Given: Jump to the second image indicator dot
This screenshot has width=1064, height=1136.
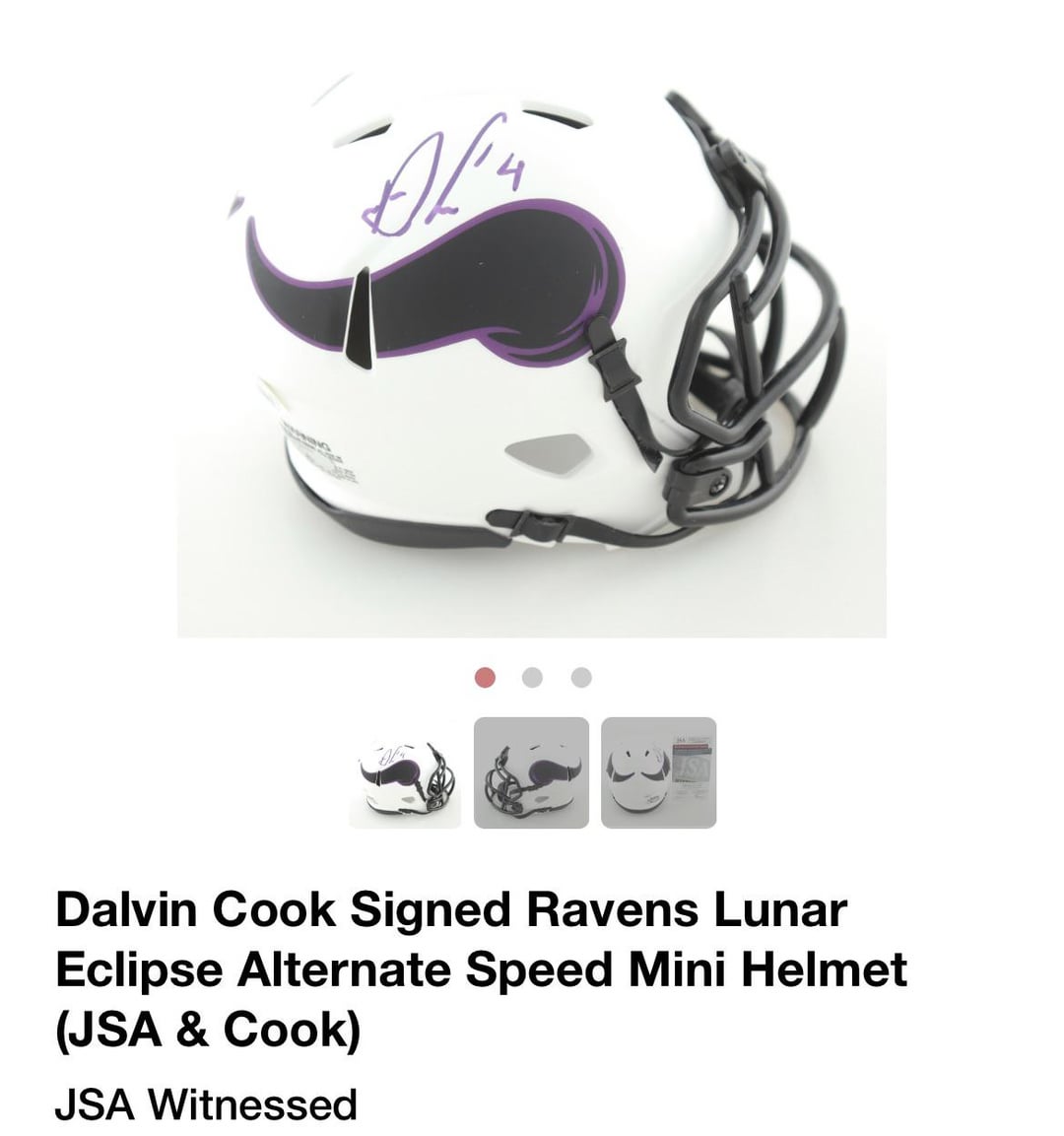Looking at the screenshot, I should (x=532, y=678).
